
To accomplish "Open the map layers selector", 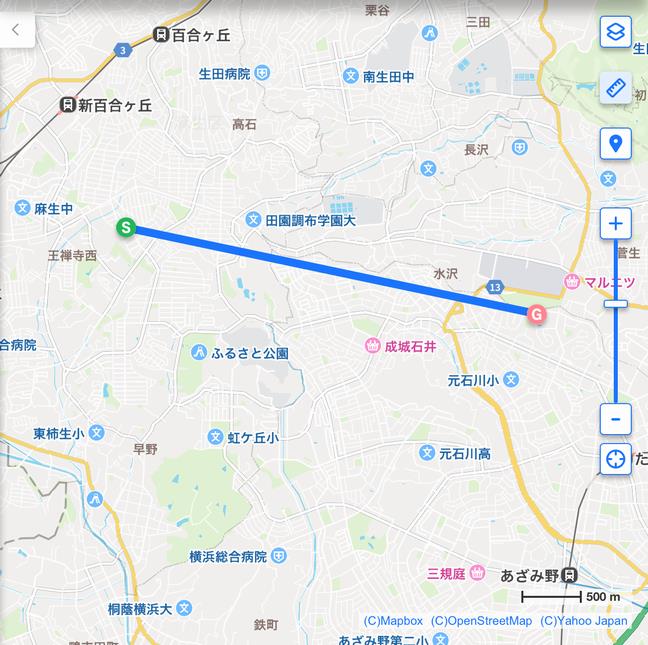I will coord(615,32).
